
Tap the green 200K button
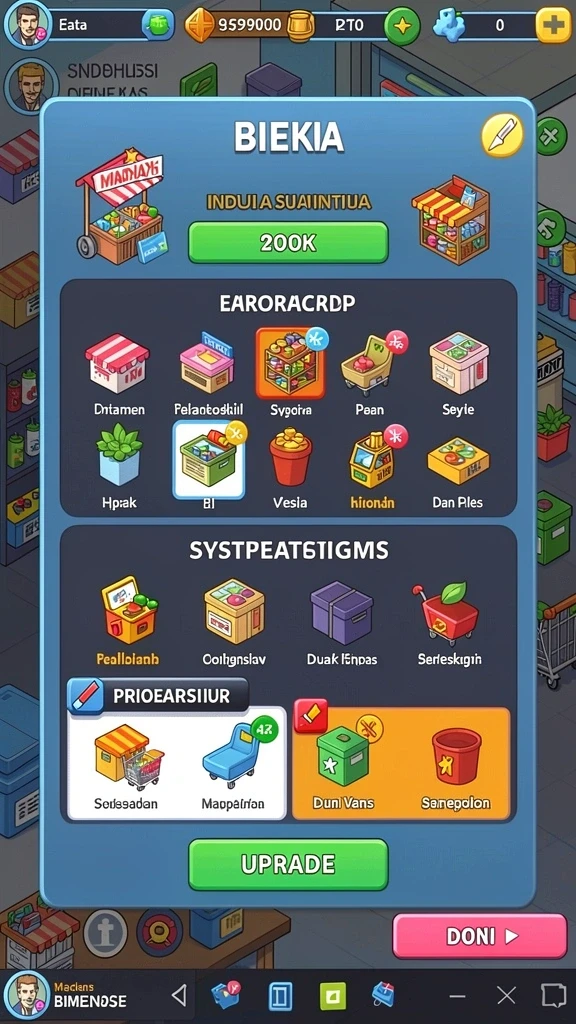(288, 243)
